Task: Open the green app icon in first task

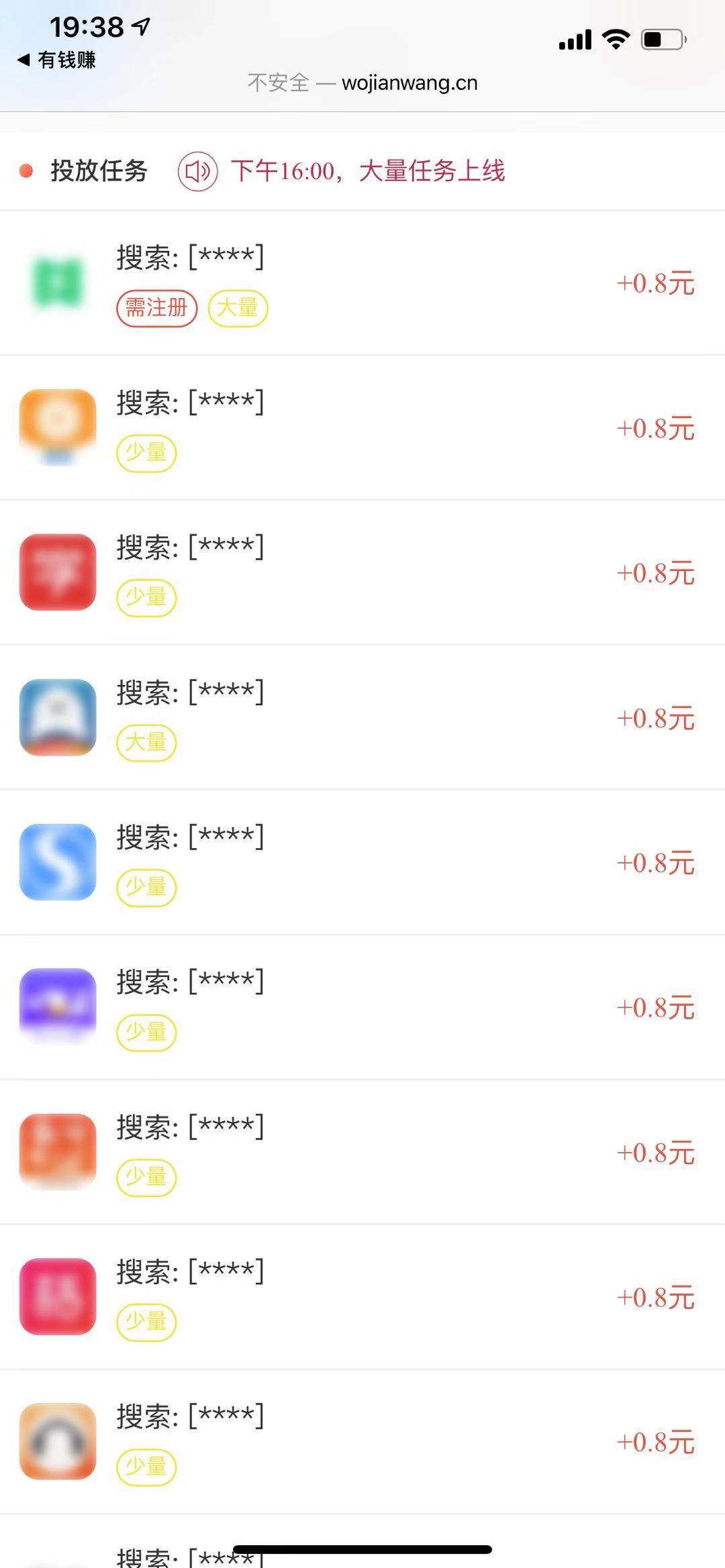Action: pos(58,282)
